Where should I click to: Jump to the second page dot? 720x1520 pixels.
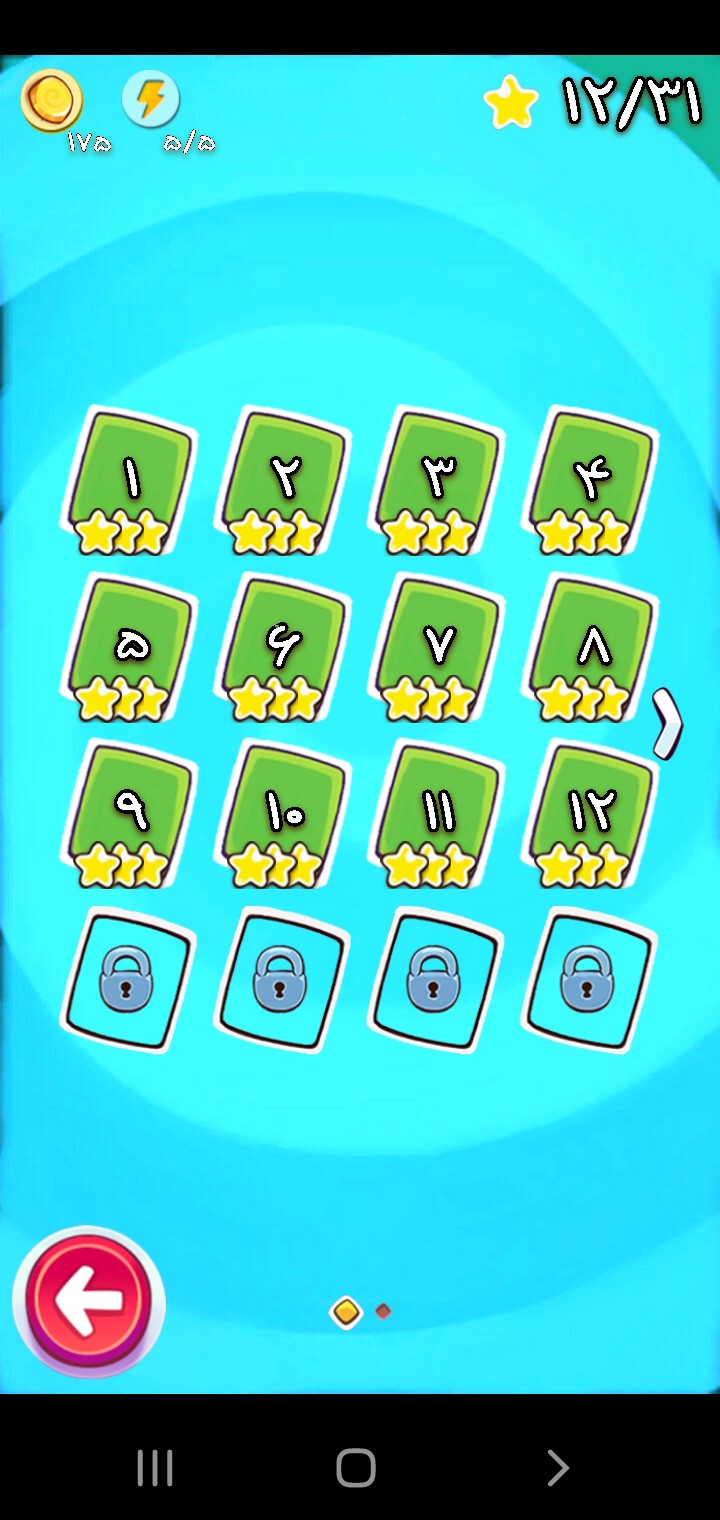383,1311
